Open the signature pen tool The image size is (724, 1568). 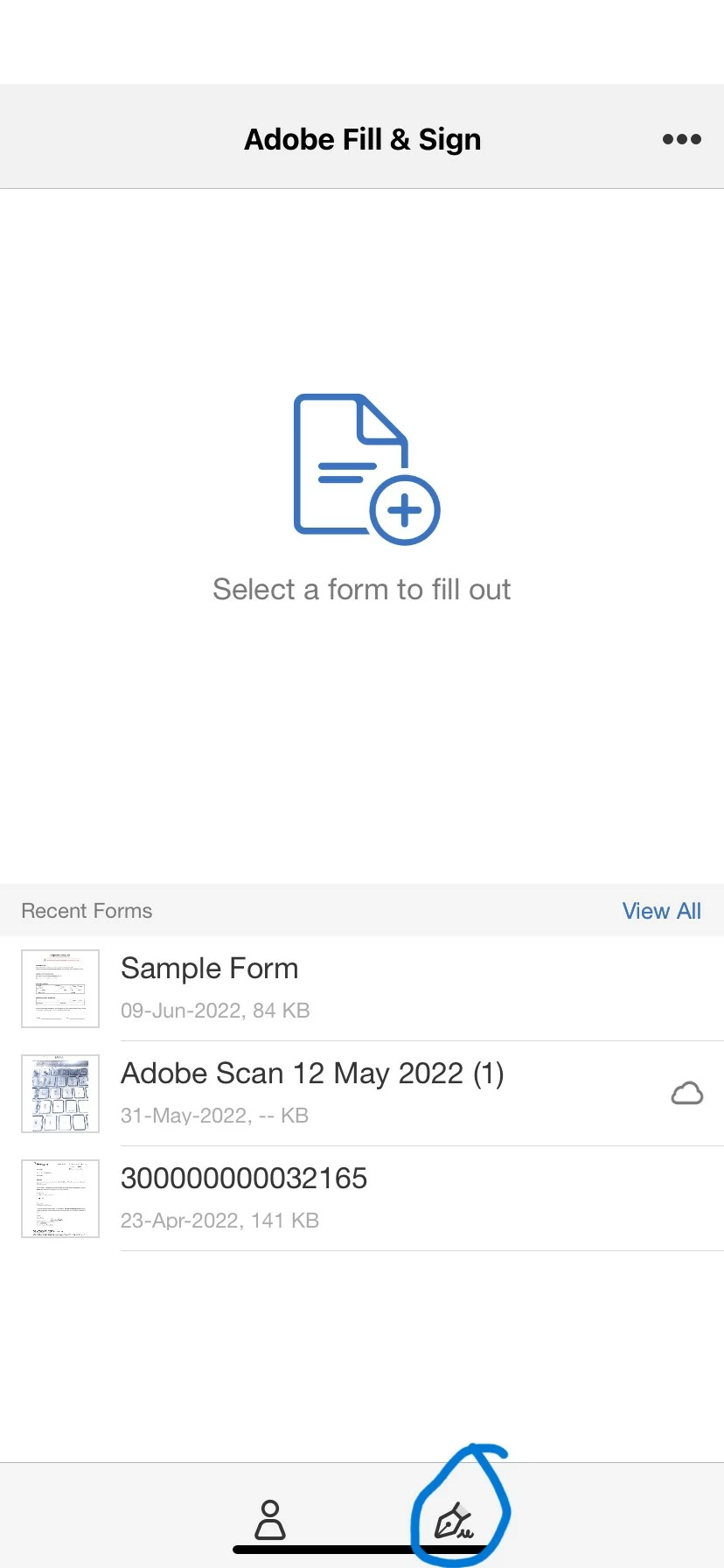coord(455,1522)
